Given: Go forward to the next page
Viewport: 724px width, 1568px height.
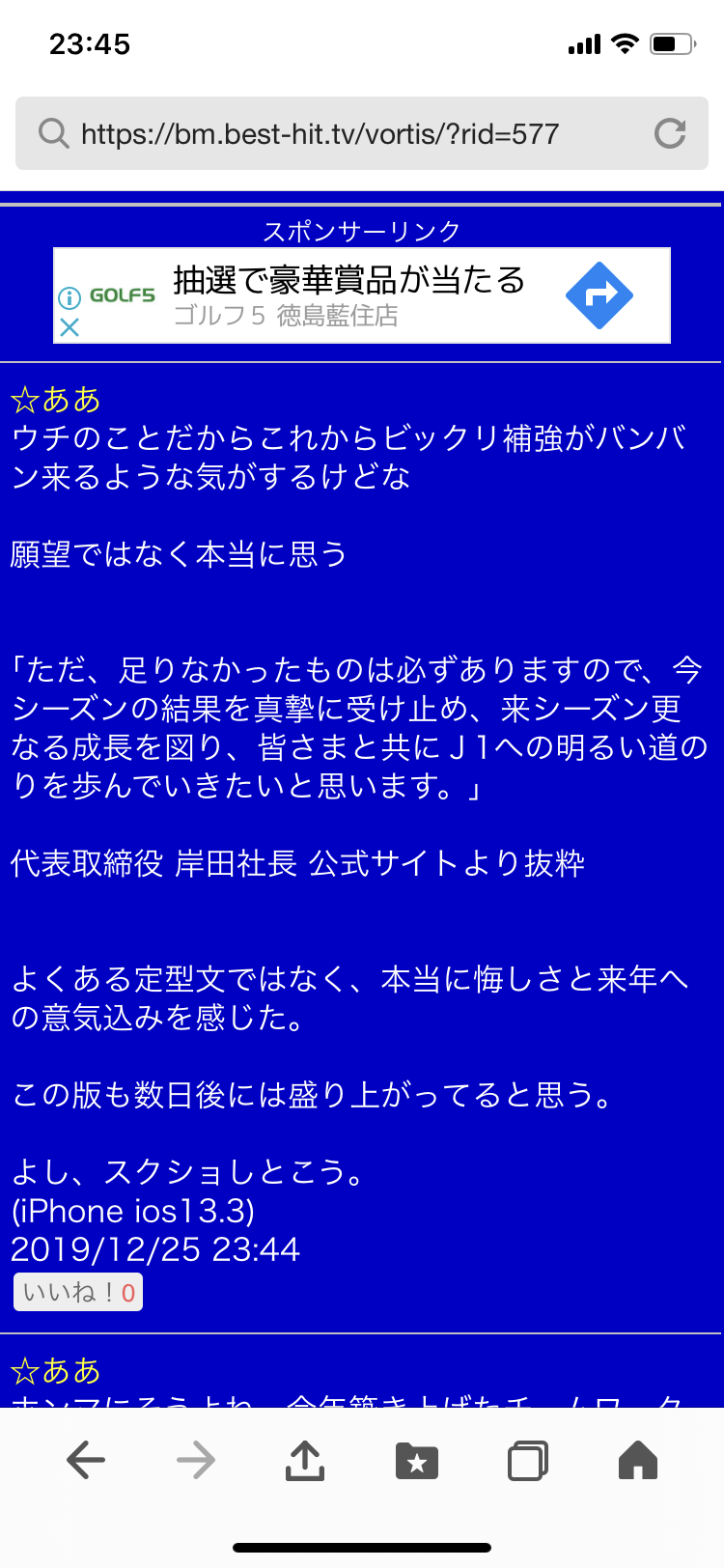Looking at the screenshot, I should [x=196, y=1460].
